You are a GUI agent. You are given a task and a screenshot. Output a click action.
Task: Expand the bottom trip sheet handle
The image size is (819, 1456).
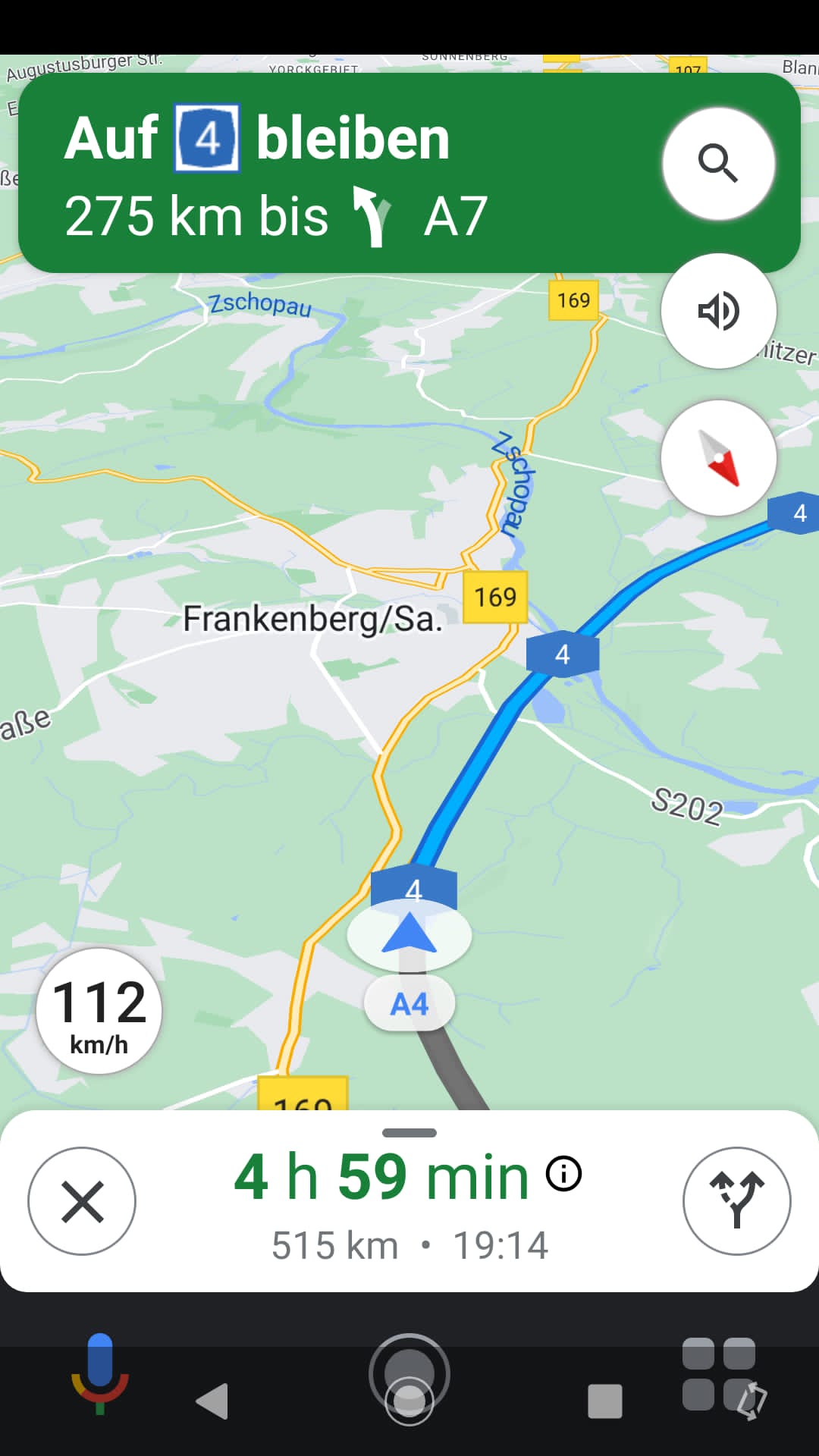[409, 1133]
